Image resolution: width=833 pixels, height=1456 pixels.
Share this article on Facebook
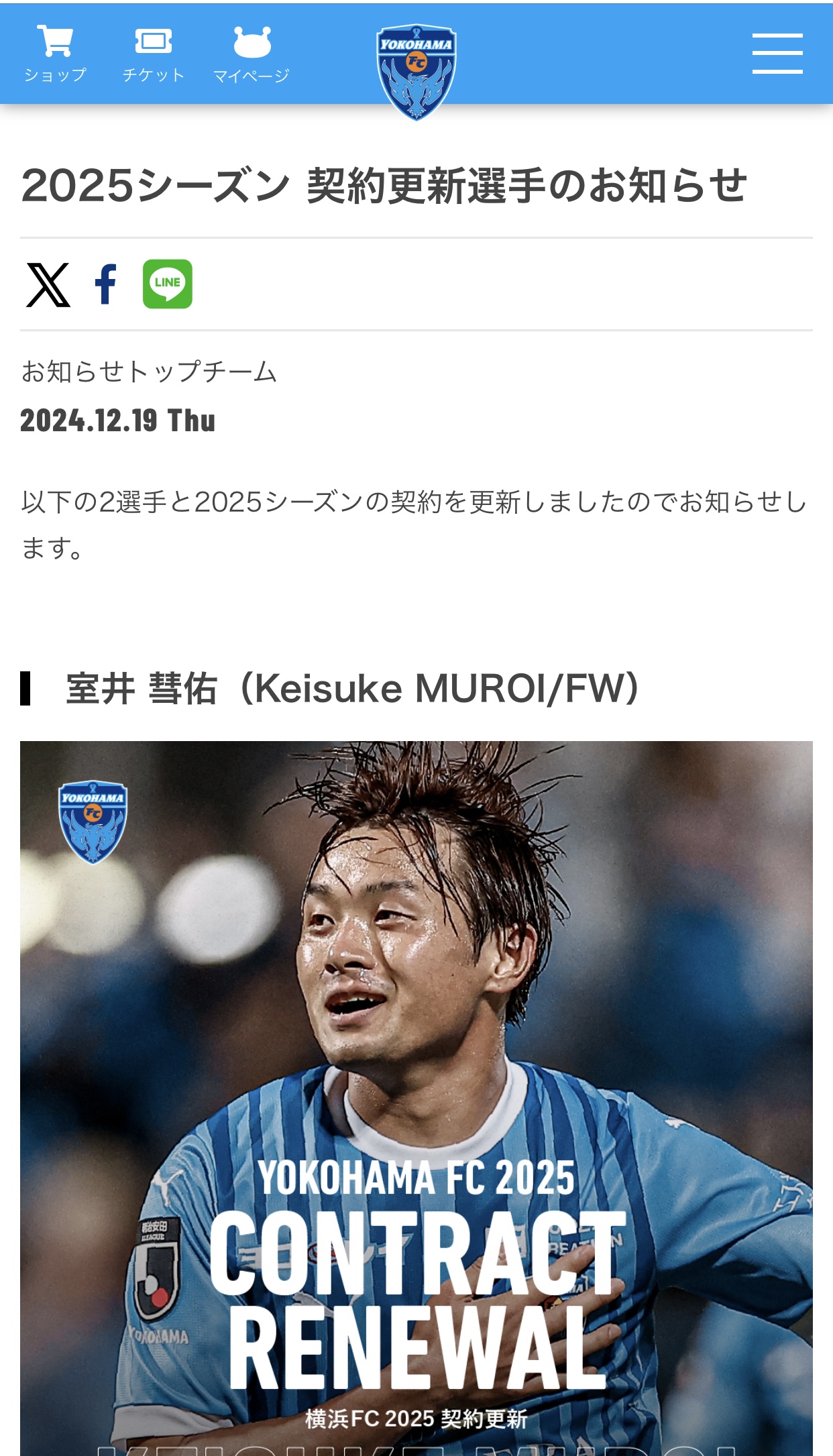pos(106,284)
